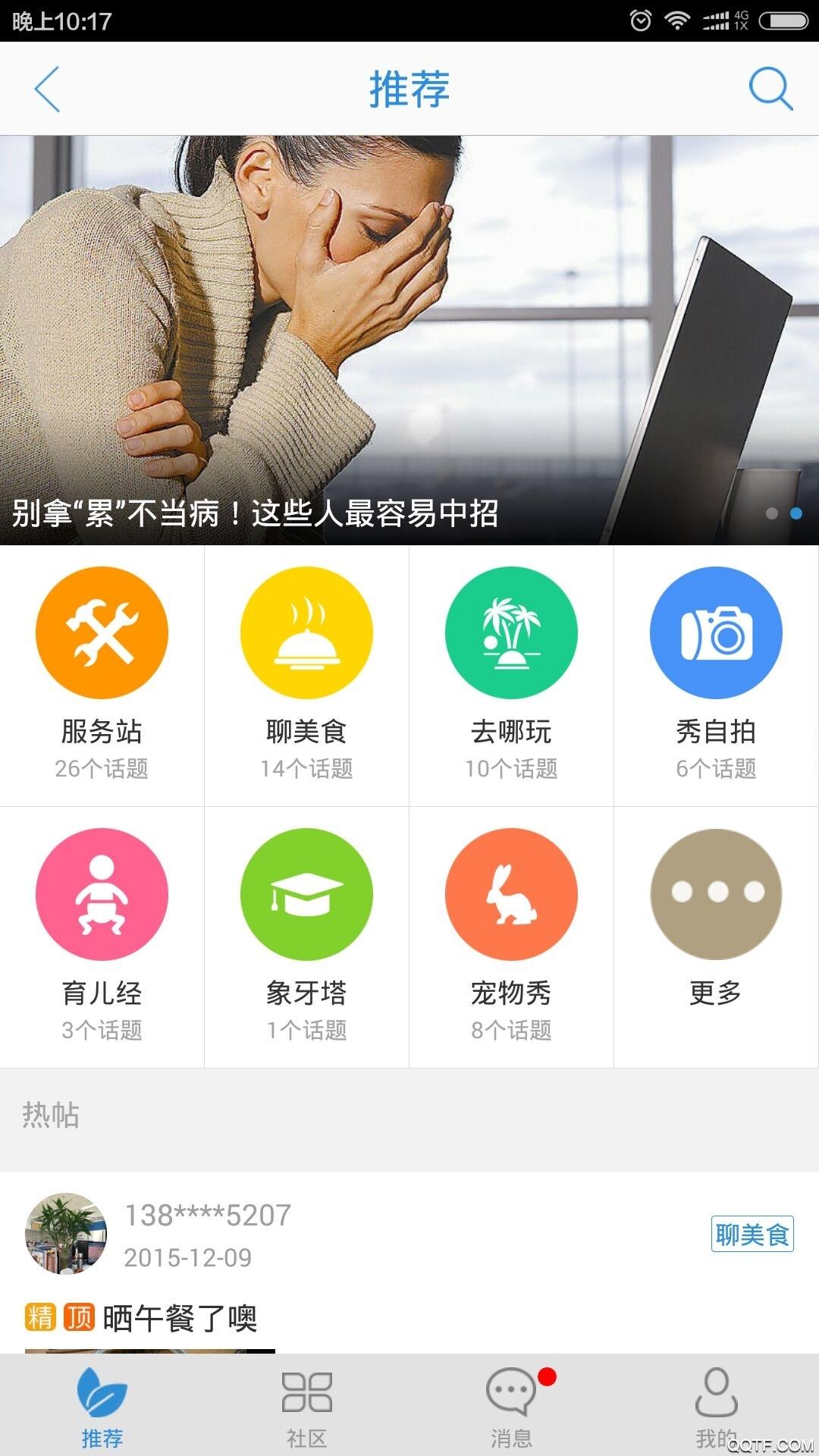Open the 聊美食 category tile
The height and width of the screenshot is (1456, 819).
click(306, 675)
